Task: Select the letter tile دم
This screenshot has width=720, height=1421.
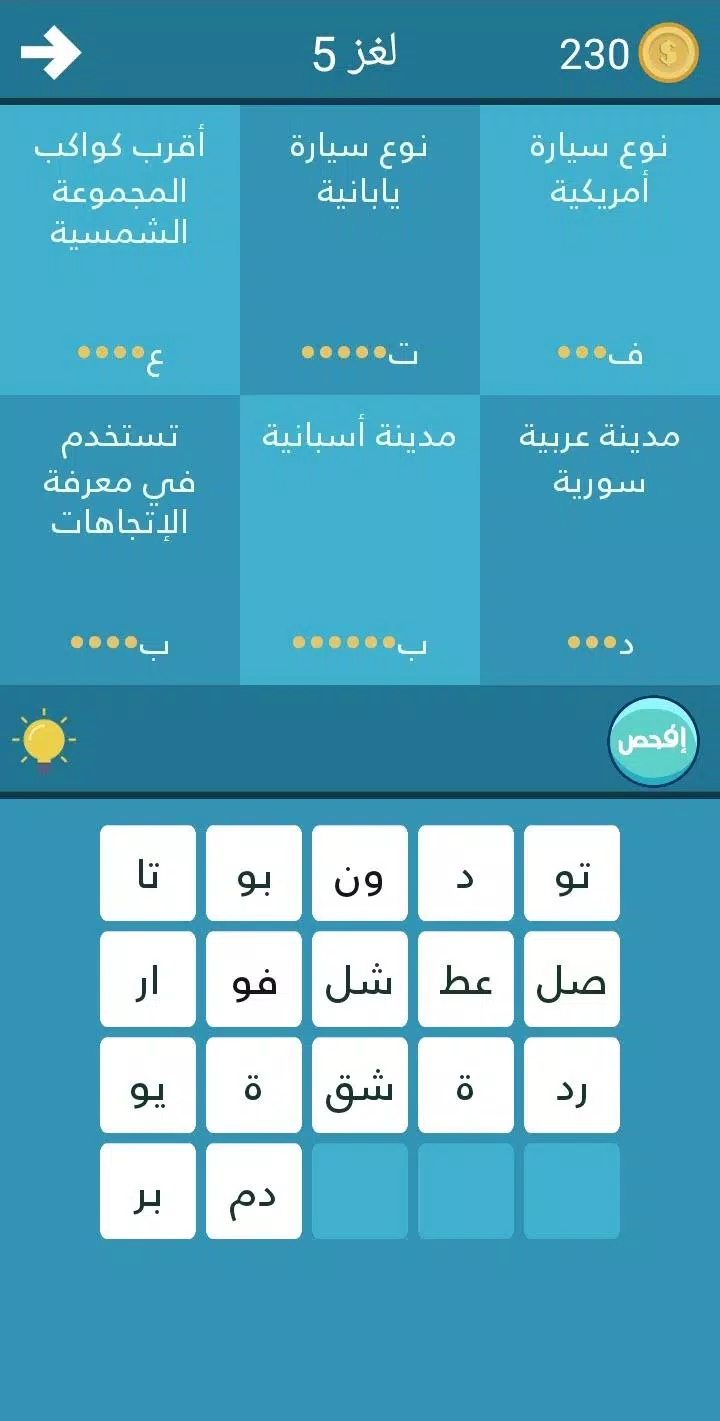Action: 253,1191
